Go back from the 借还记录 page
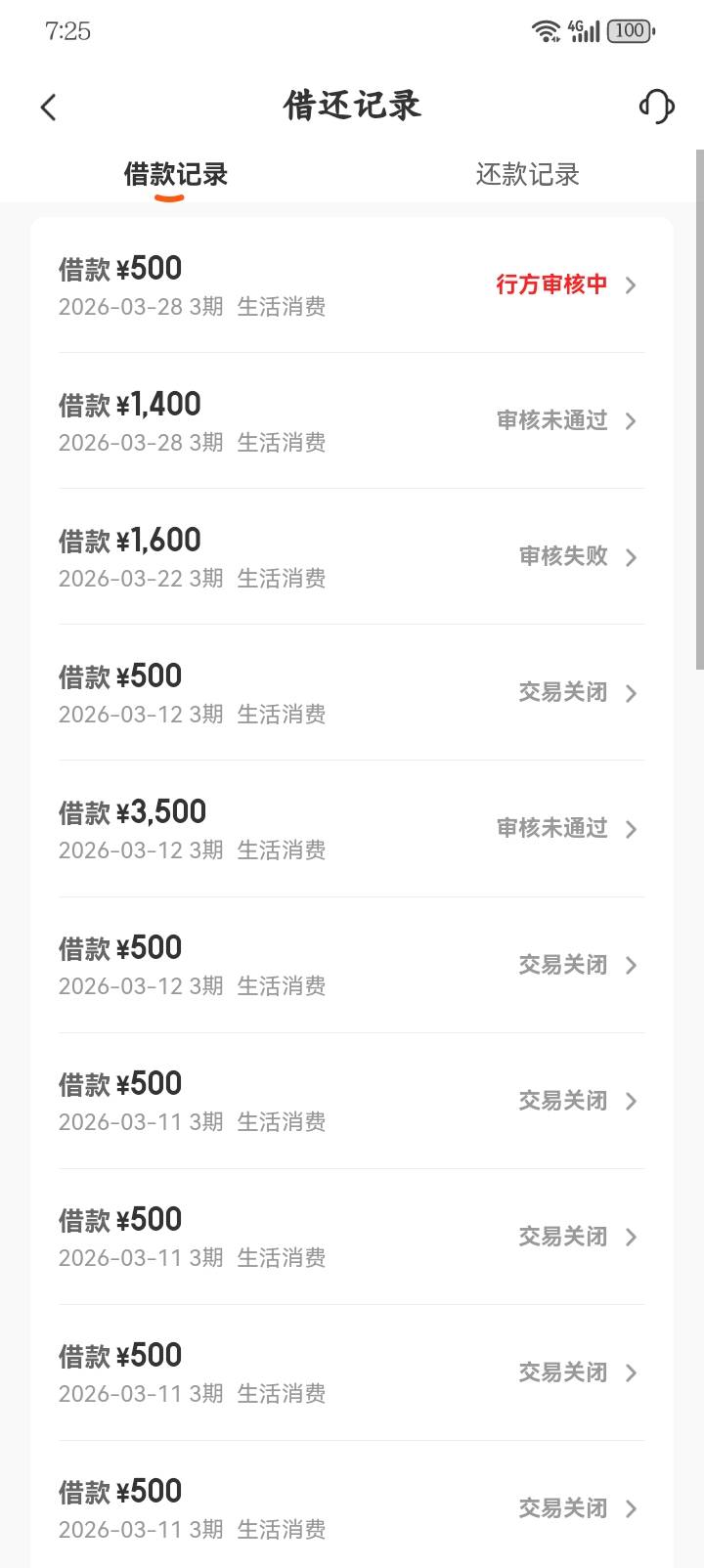The image size is (704, 1568). [x=49, y=107]
